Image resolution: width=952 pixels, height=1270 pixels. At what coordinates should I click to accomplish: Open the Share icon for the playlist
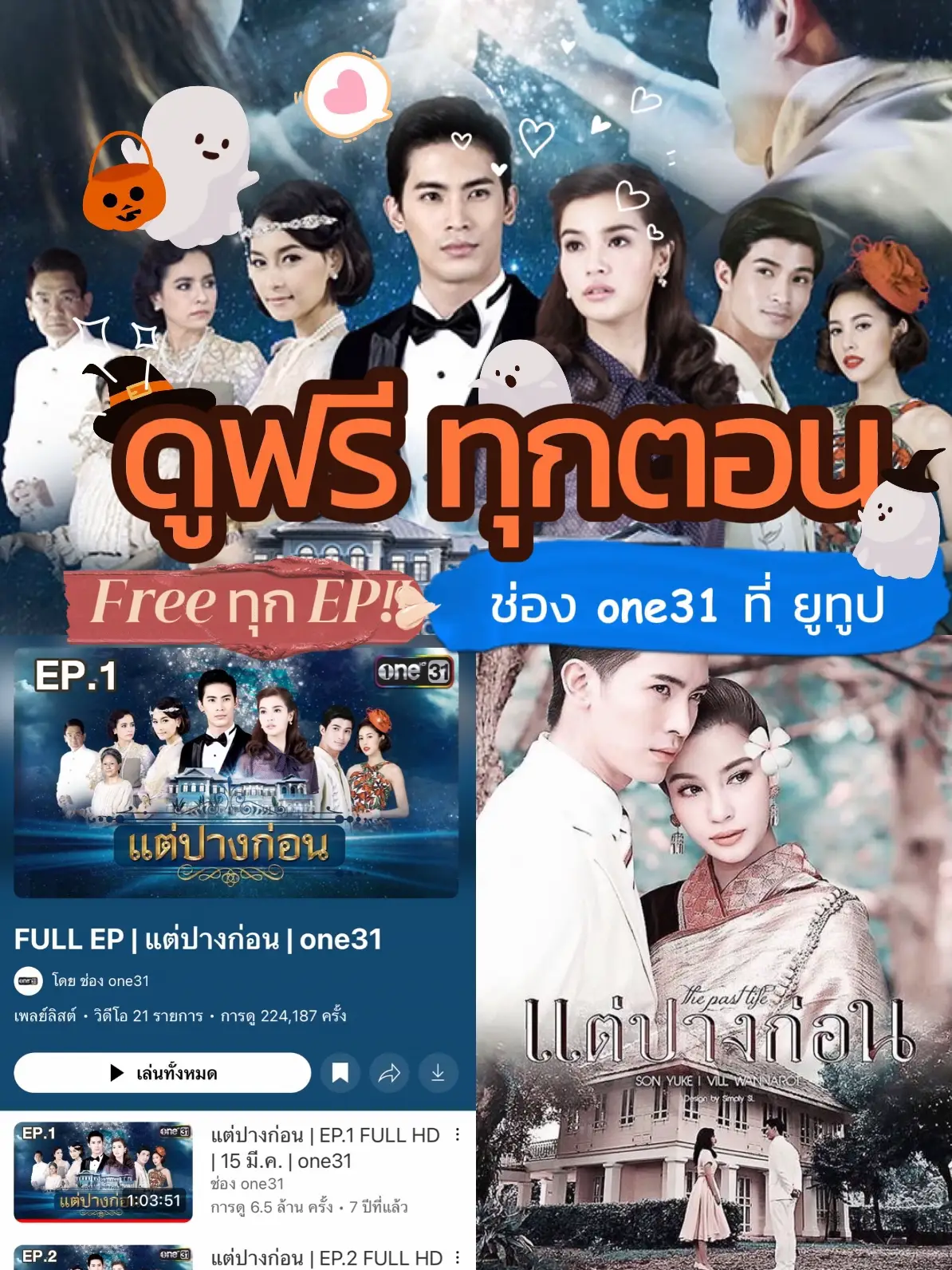390,1072
